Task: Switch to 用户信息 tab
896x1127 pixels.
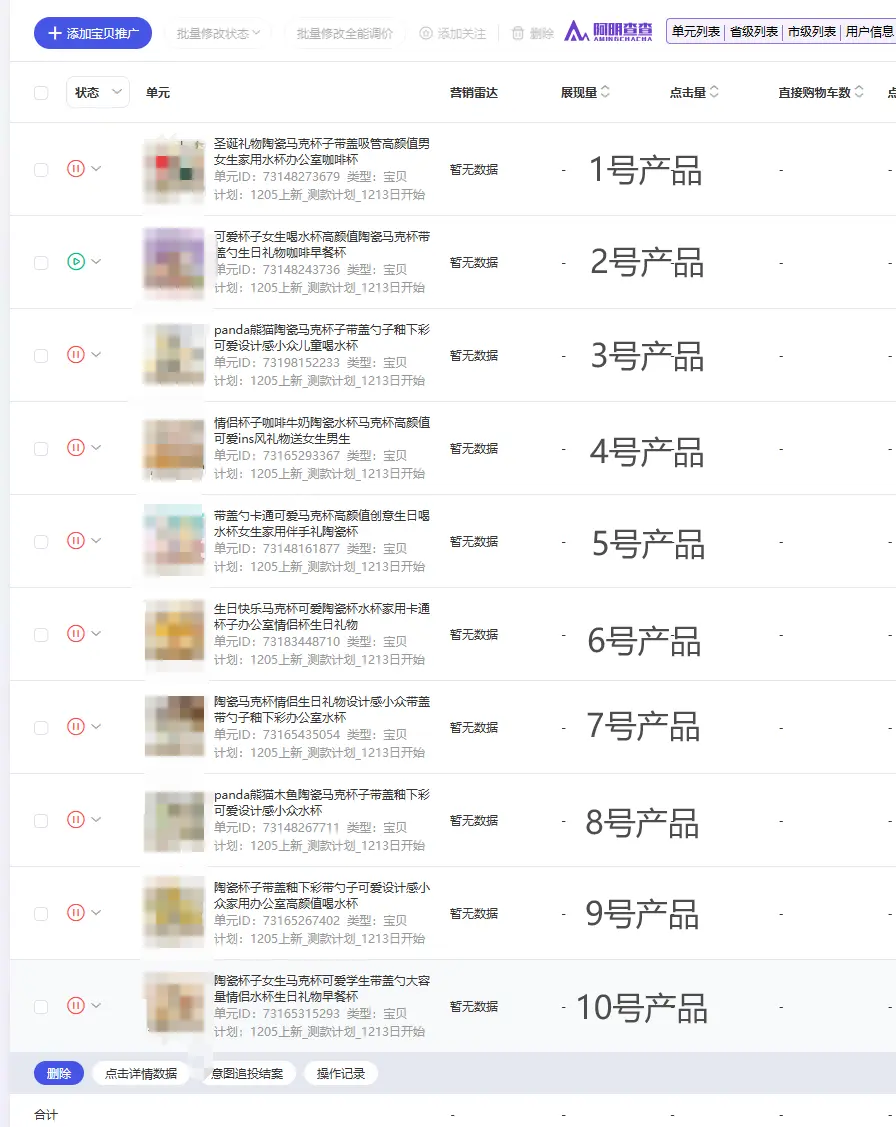Action: click(x=869, y=32)
